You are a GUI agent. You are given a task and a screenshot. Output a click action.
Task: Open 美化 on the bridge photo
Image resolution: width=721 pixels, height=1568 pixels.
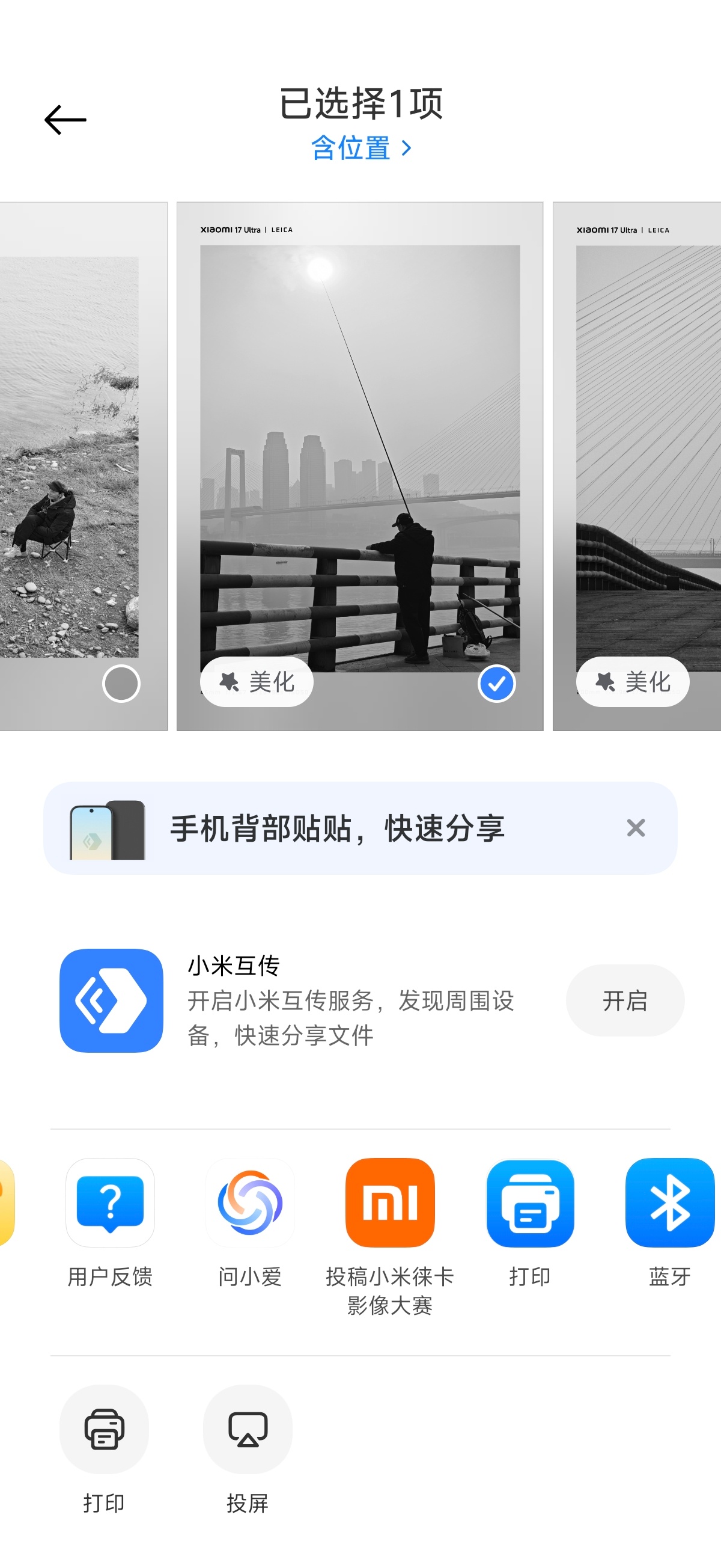pos(632,682)
